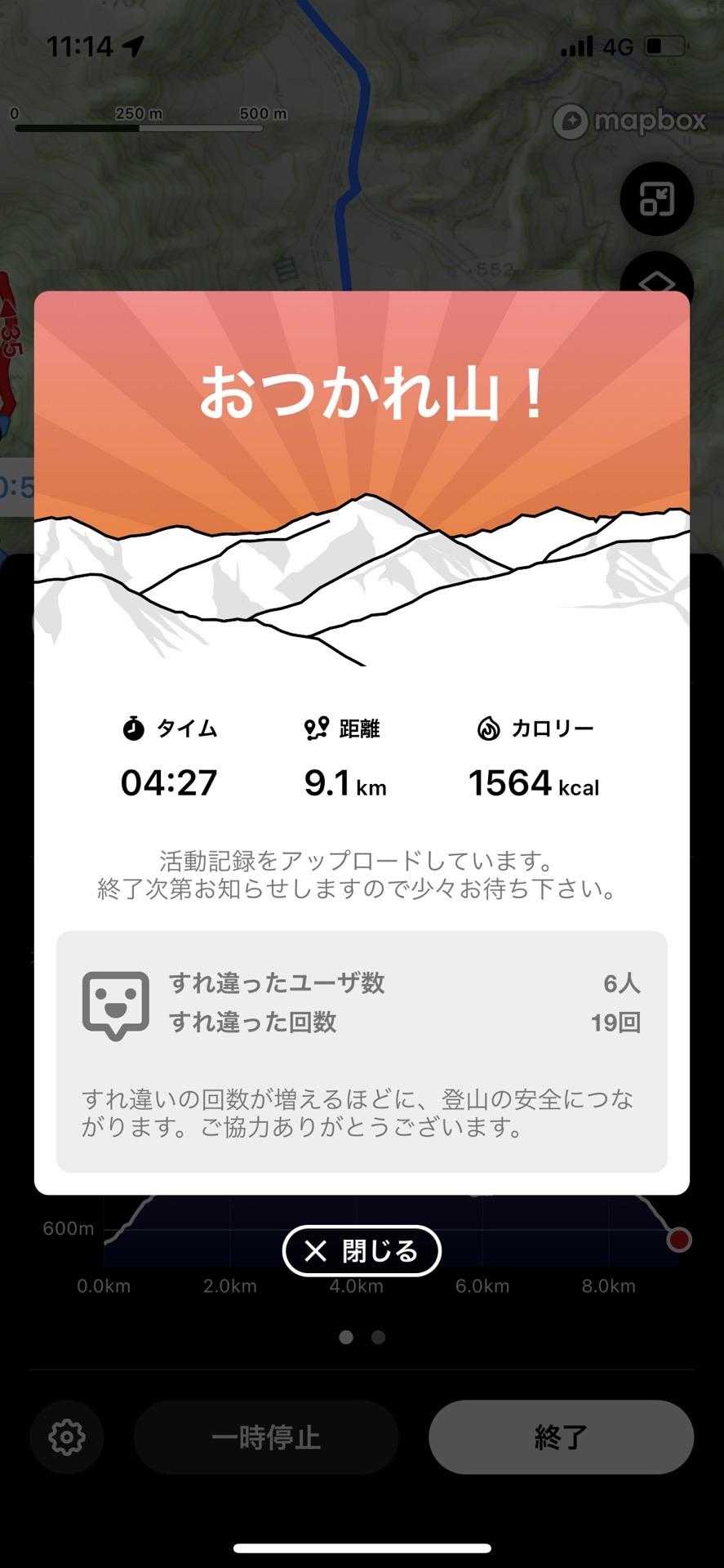
Task: Close the おつかれ山 summary dialog
Action: [x=362, y=1250]
